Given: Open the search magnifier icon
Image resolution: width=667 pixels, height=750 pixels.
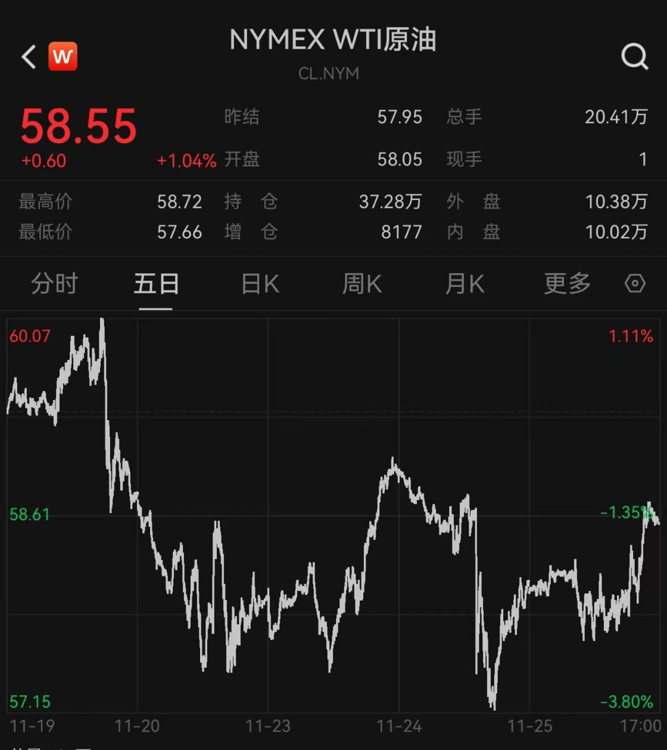Looking at the screenshot, I should pos(635,57).
